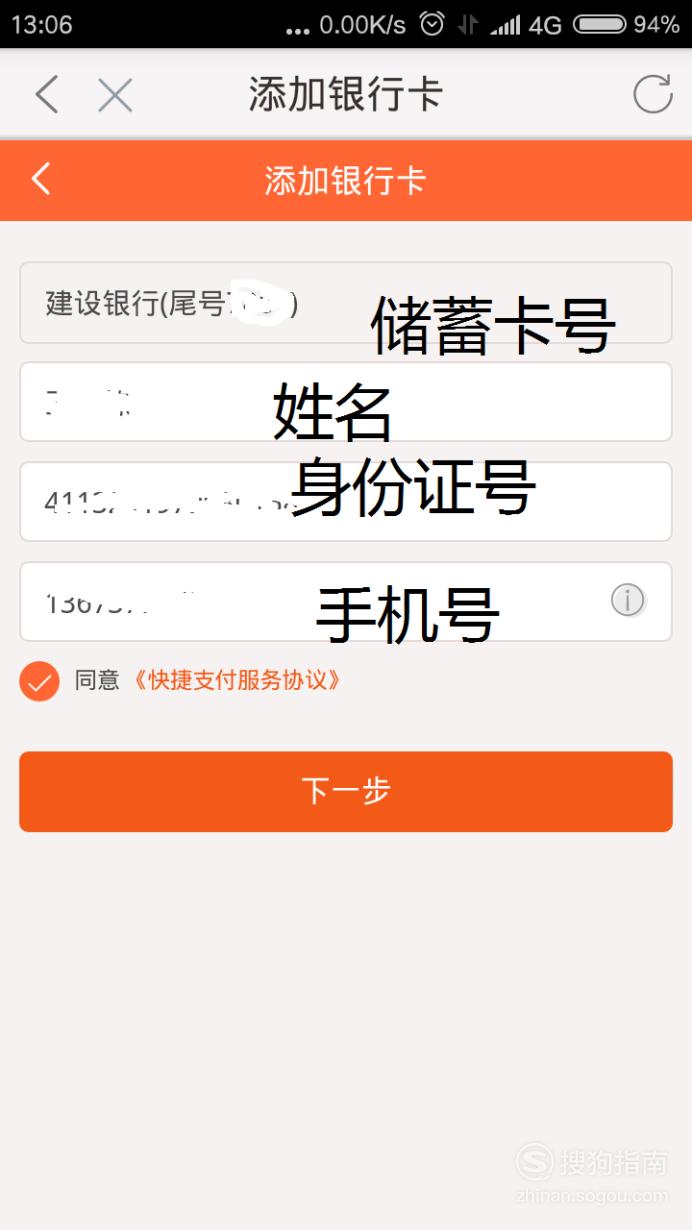Select the 建设银行 card number field
The height and width of the screenshot is (1230, 692).
pyautogui.click(x=345, y=303)
